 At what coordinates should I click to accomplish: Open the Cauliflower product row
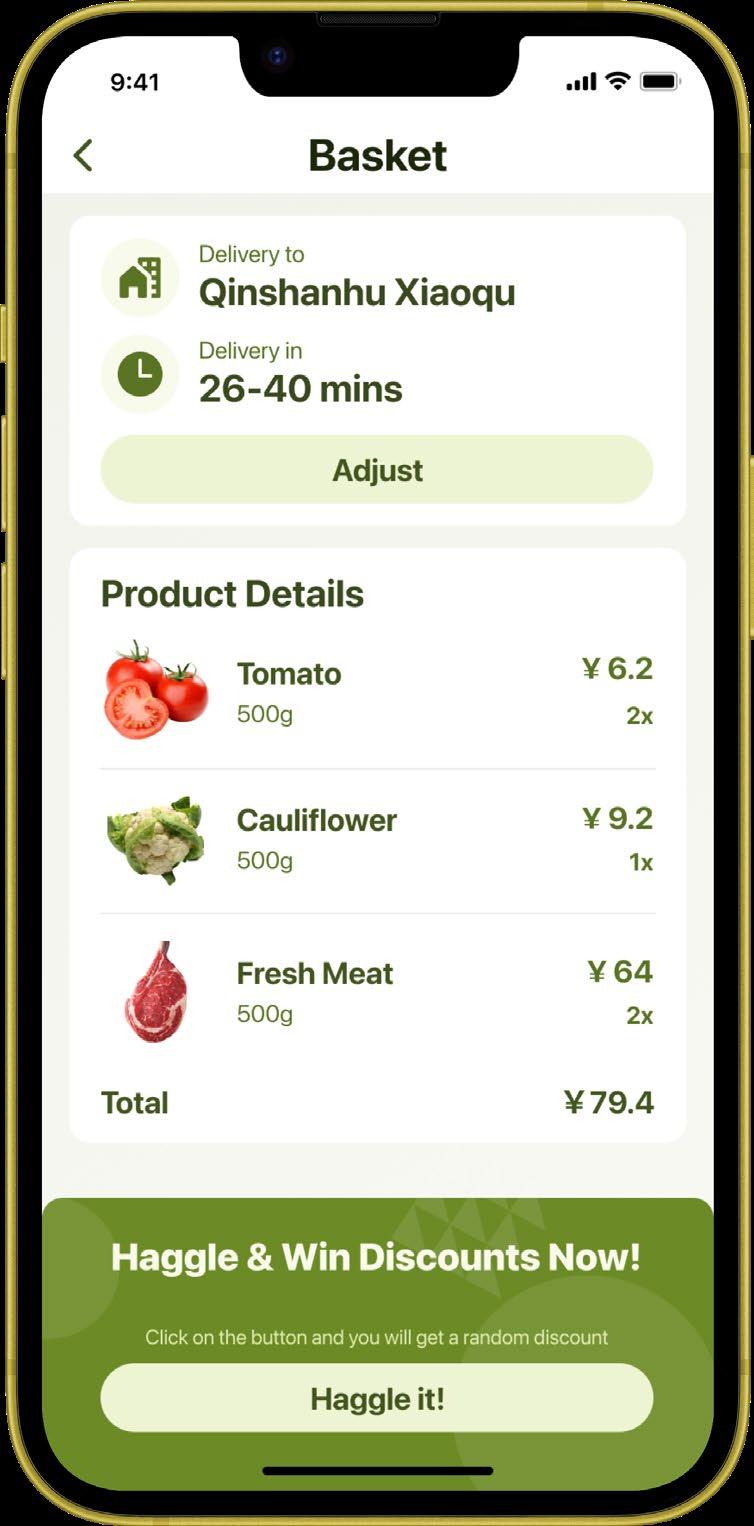pos(377,840)
